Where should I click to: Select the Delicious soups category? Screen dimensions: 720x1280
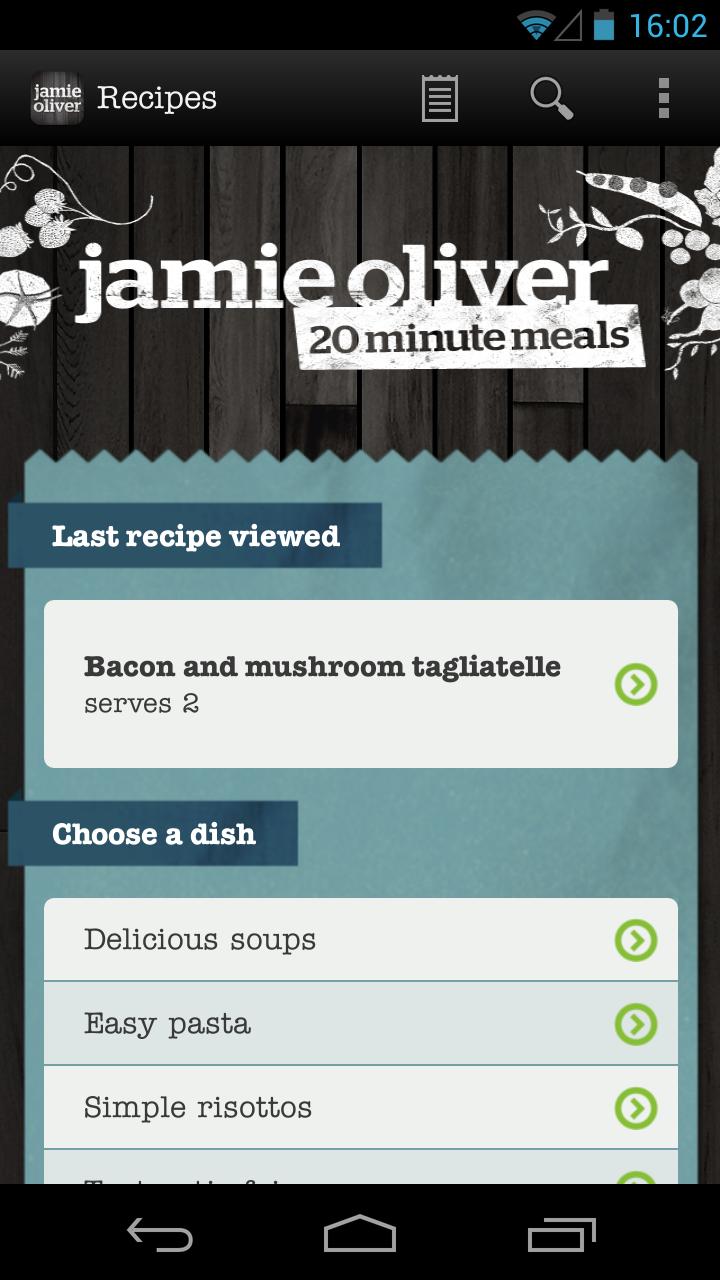tap(361, 940)
